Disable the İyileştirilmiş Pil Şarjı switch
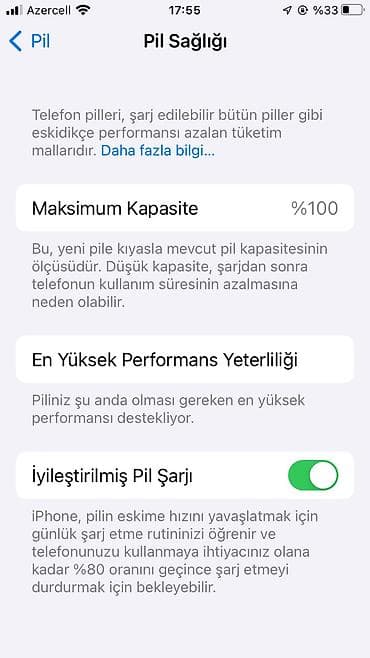The height and width of the screenshot is (658, 370). [x=313, y=475]
